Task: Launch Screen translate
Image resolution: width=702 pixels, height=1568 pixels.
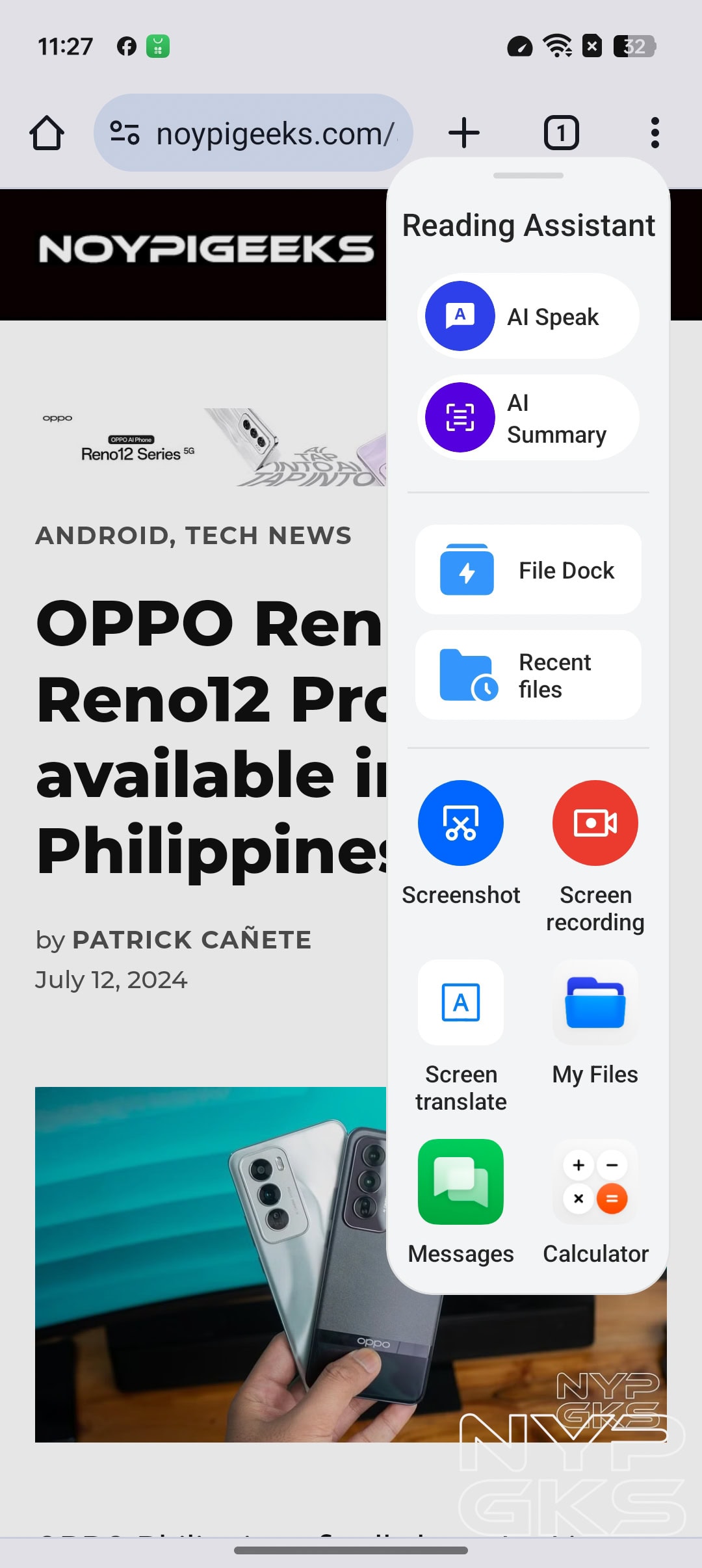Action: (461, 1003)
